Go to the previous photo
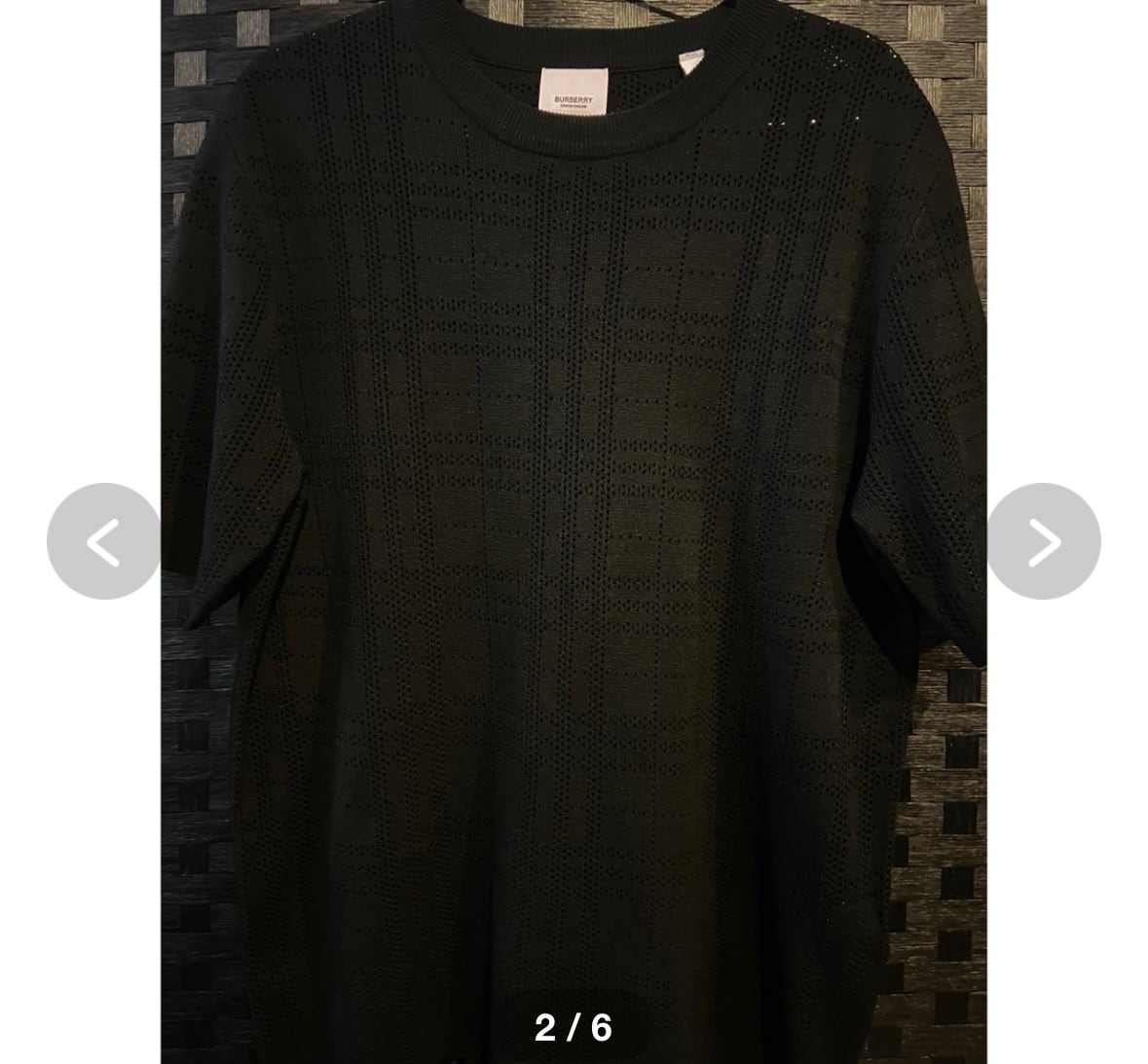 point(103,541)
